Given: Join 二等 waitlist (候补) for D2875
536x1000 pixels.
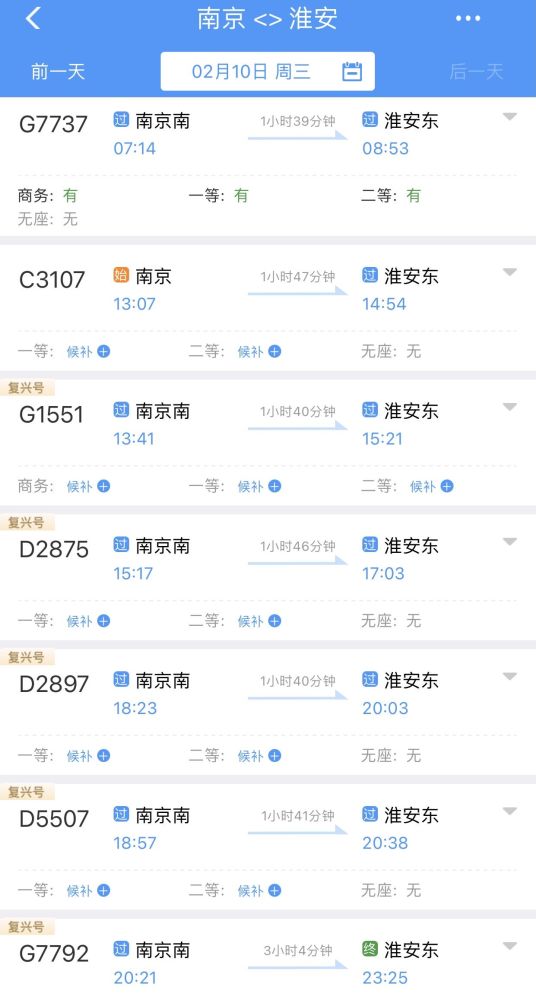Looking at the screenshot, I should pos(259,621).
